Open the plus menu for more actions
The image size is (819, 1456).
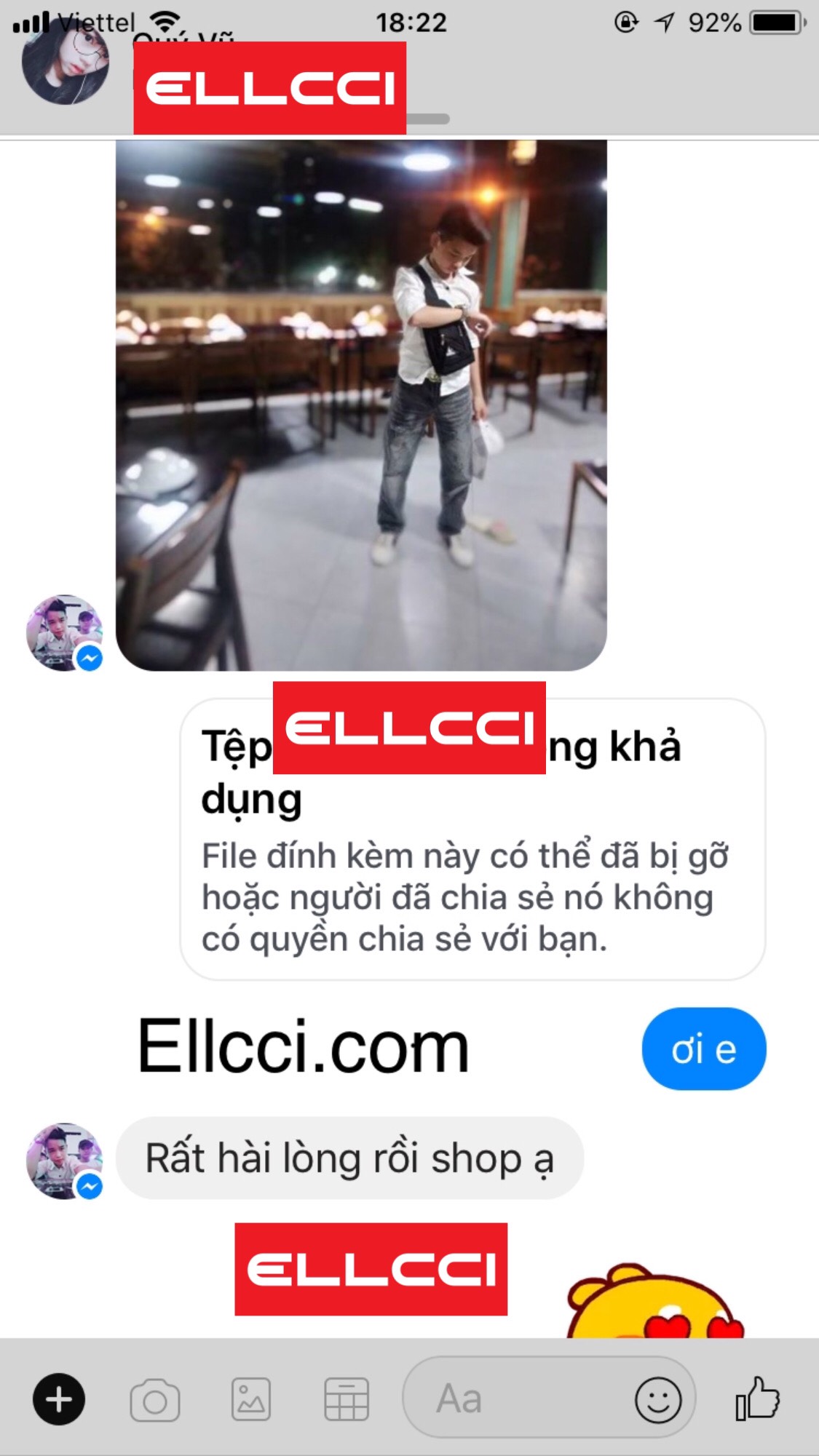coord(59,1399)
